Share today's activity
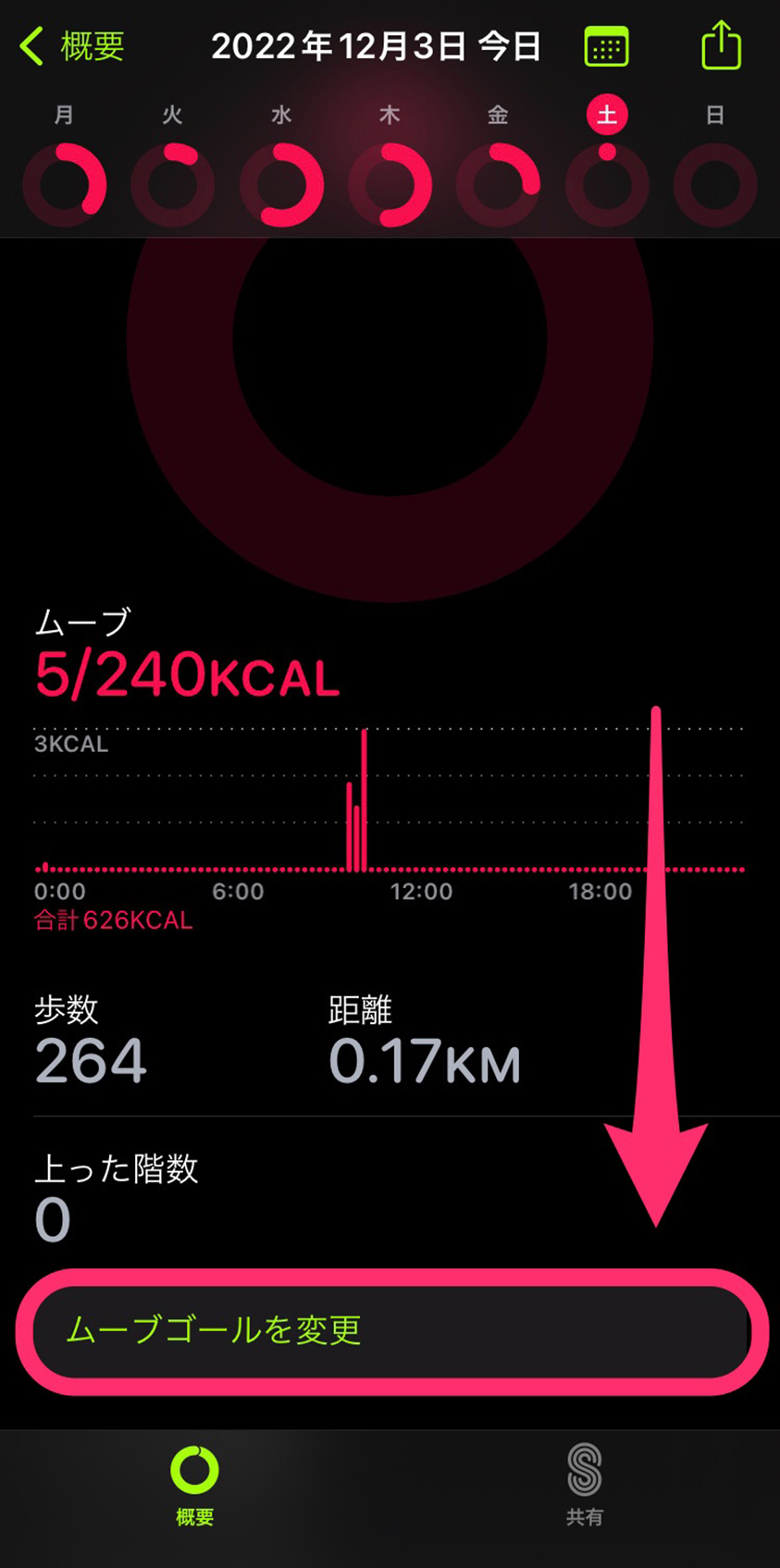 (721, 44)
